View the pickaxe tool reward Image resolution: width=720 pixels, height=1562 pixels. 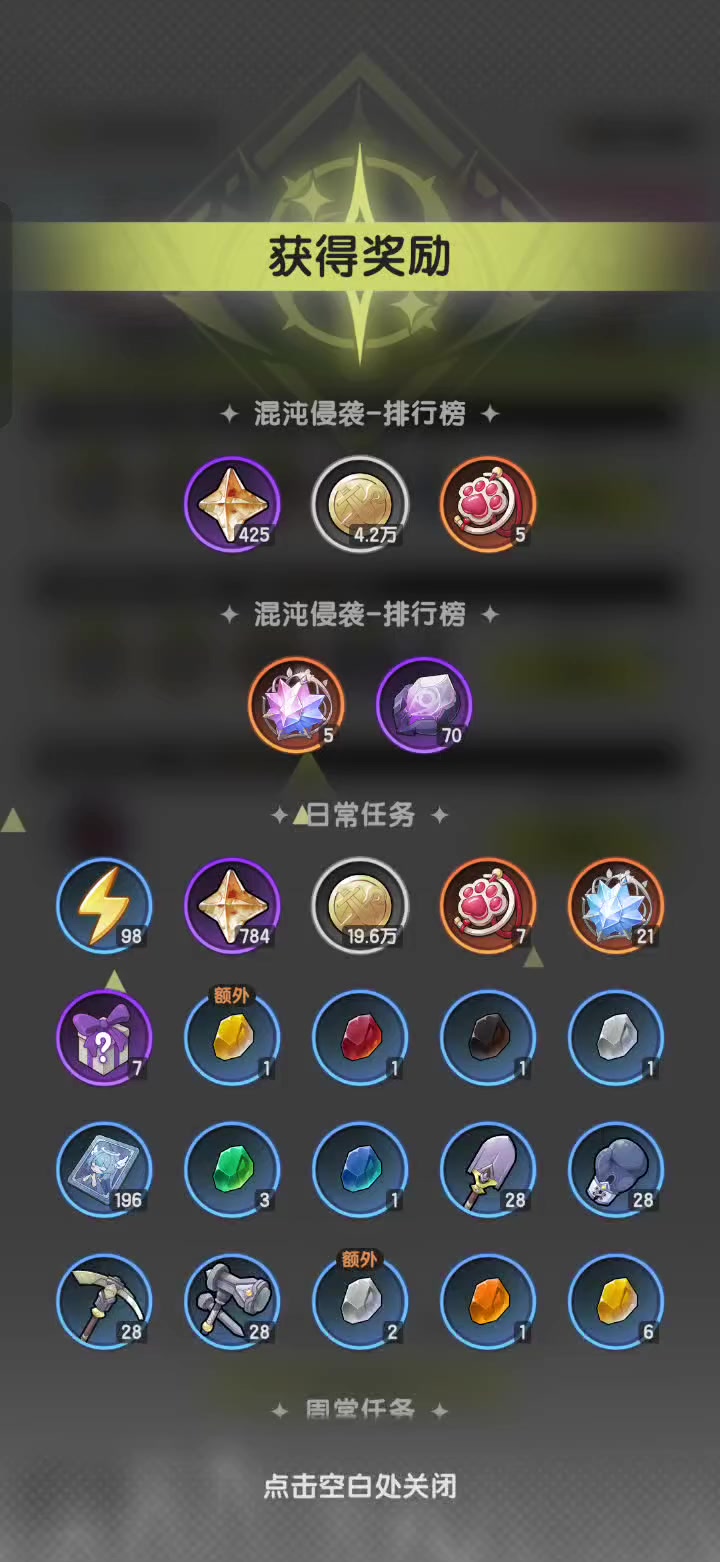point(104,1302)
